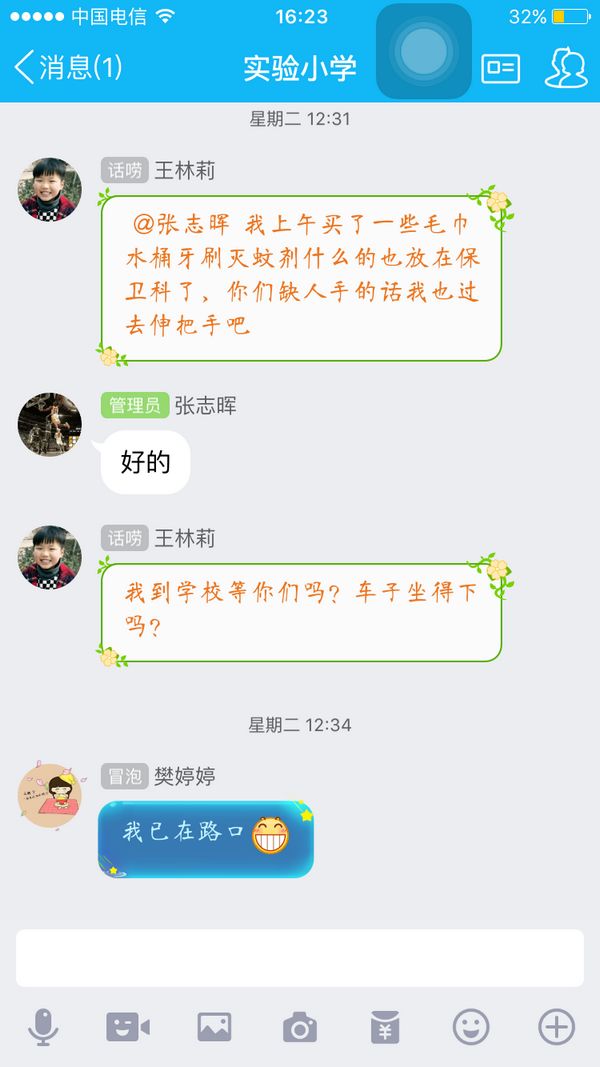
Task: Open the group card icon in header
Action: [501, 68]
